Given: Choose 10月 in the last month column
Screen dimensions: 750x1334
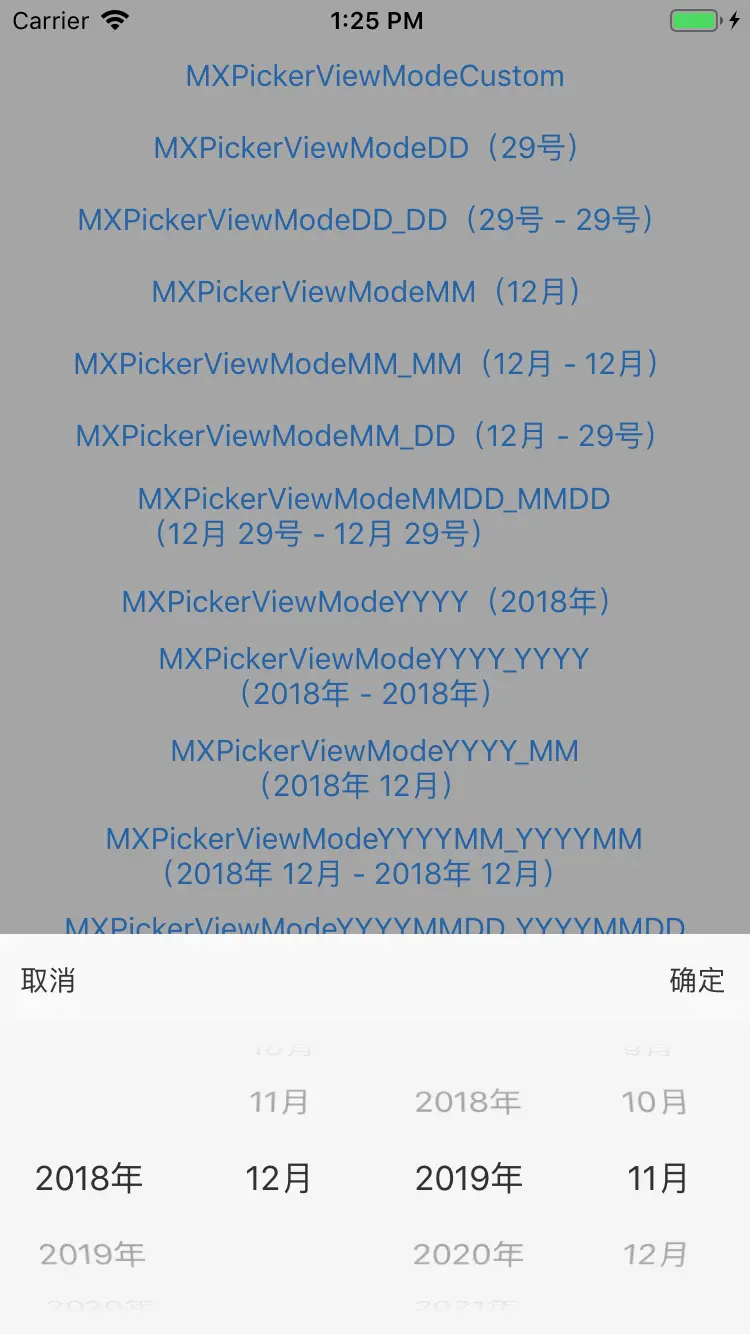Looking at the screenshot, I should (x=655, y=1102).
